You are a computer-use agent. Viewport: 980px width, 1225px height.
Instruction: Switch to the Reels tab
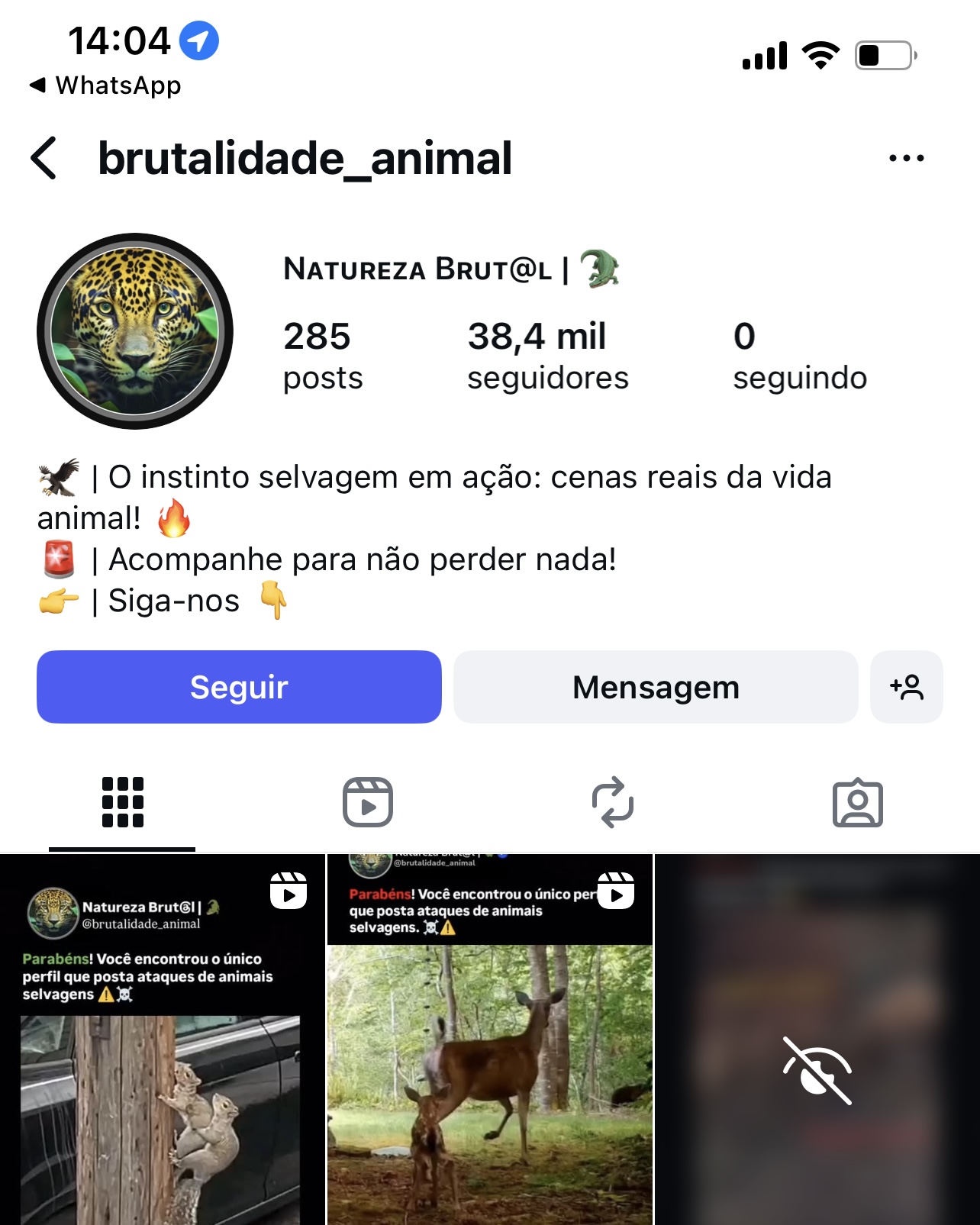(367, 802)
